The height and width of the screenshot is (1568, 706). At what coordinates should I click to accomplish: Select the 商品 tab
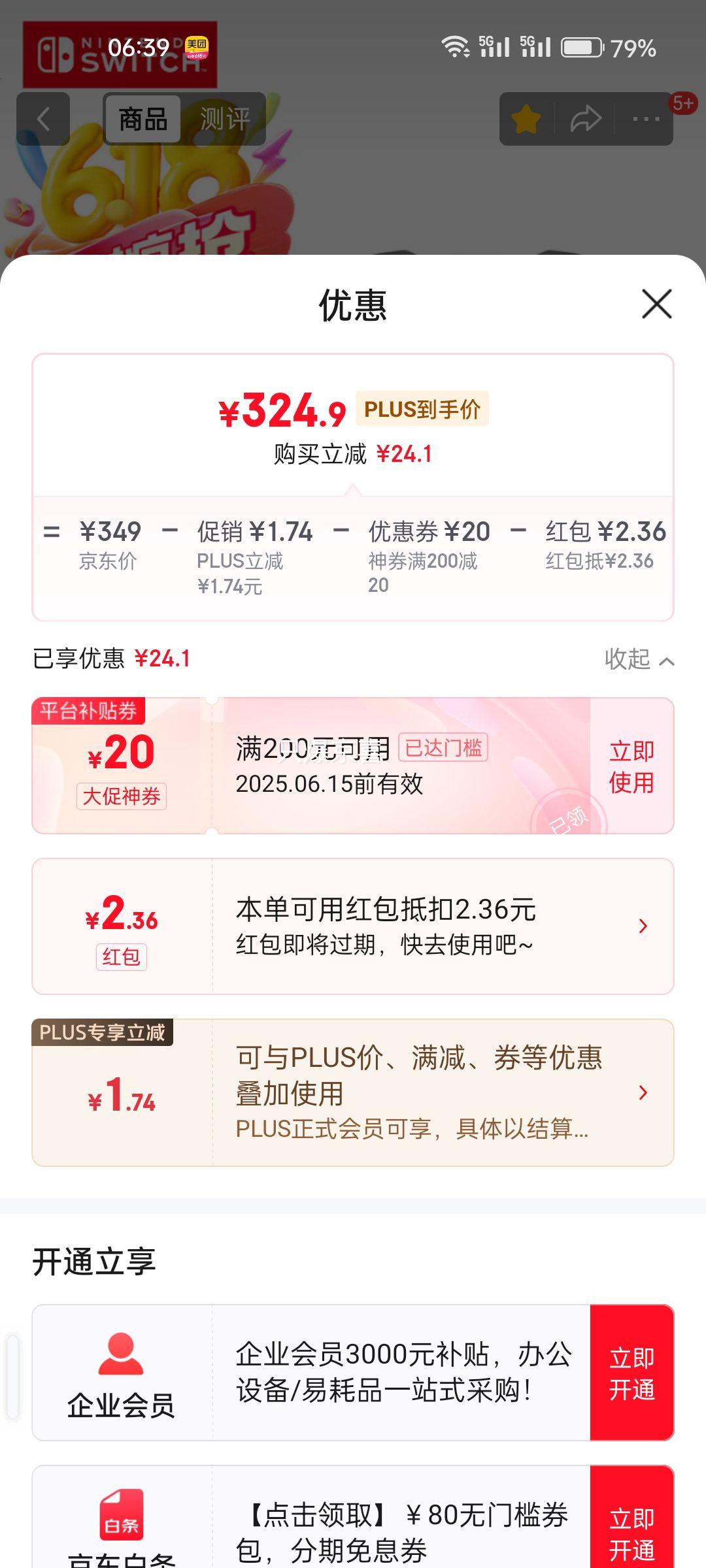(x=143, y=119)
